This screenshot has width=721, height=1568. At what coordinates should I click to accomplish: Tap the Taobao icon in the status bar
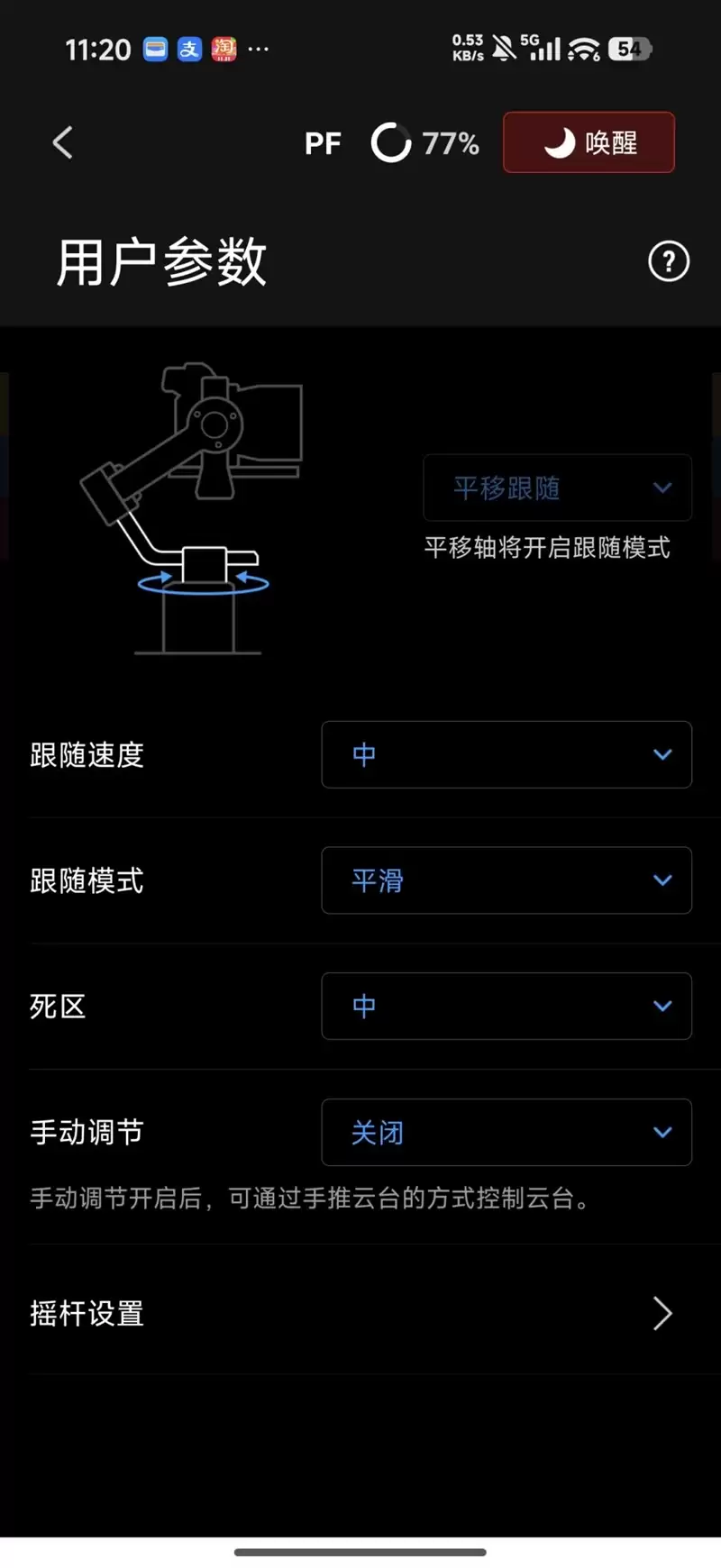(x=224, y=50)
